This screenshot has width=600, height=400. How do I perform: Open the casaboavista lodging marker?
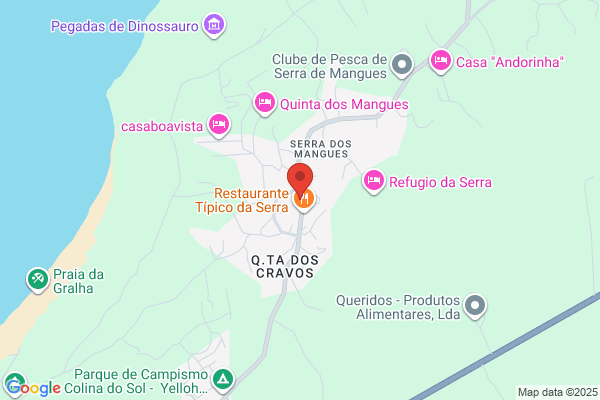coord(218,125)
